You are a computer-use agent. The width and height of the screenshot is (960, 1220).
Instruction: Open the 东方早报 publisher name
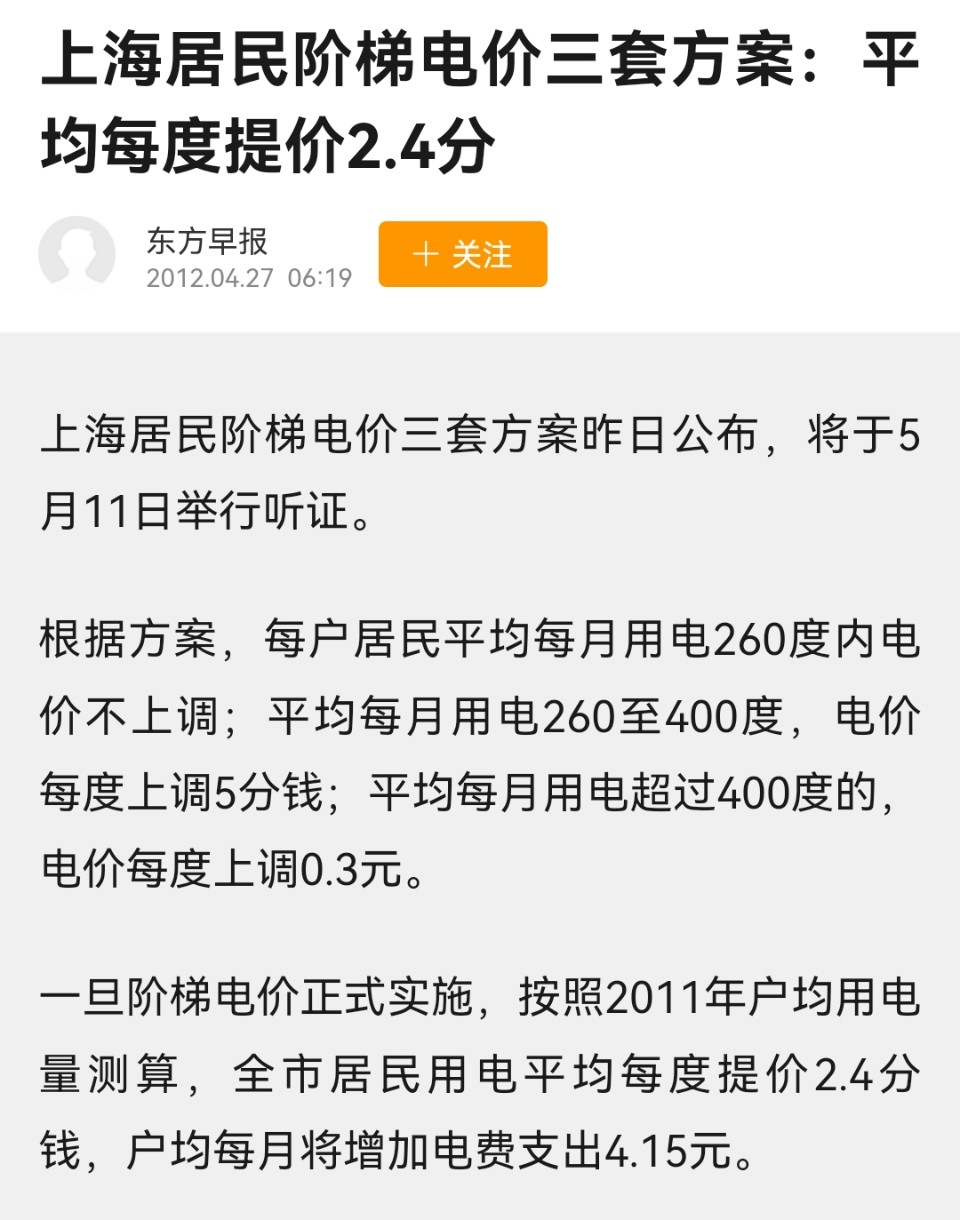pos(207,240)
